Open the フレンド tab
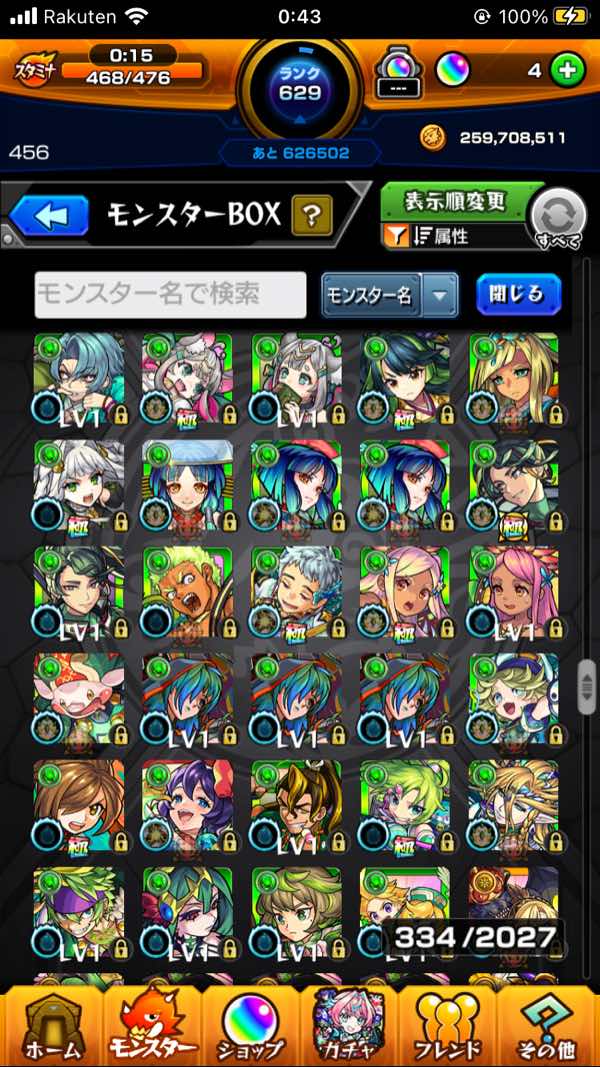The height and width of the screenshot is (1067, 600). coord(447,1025)
